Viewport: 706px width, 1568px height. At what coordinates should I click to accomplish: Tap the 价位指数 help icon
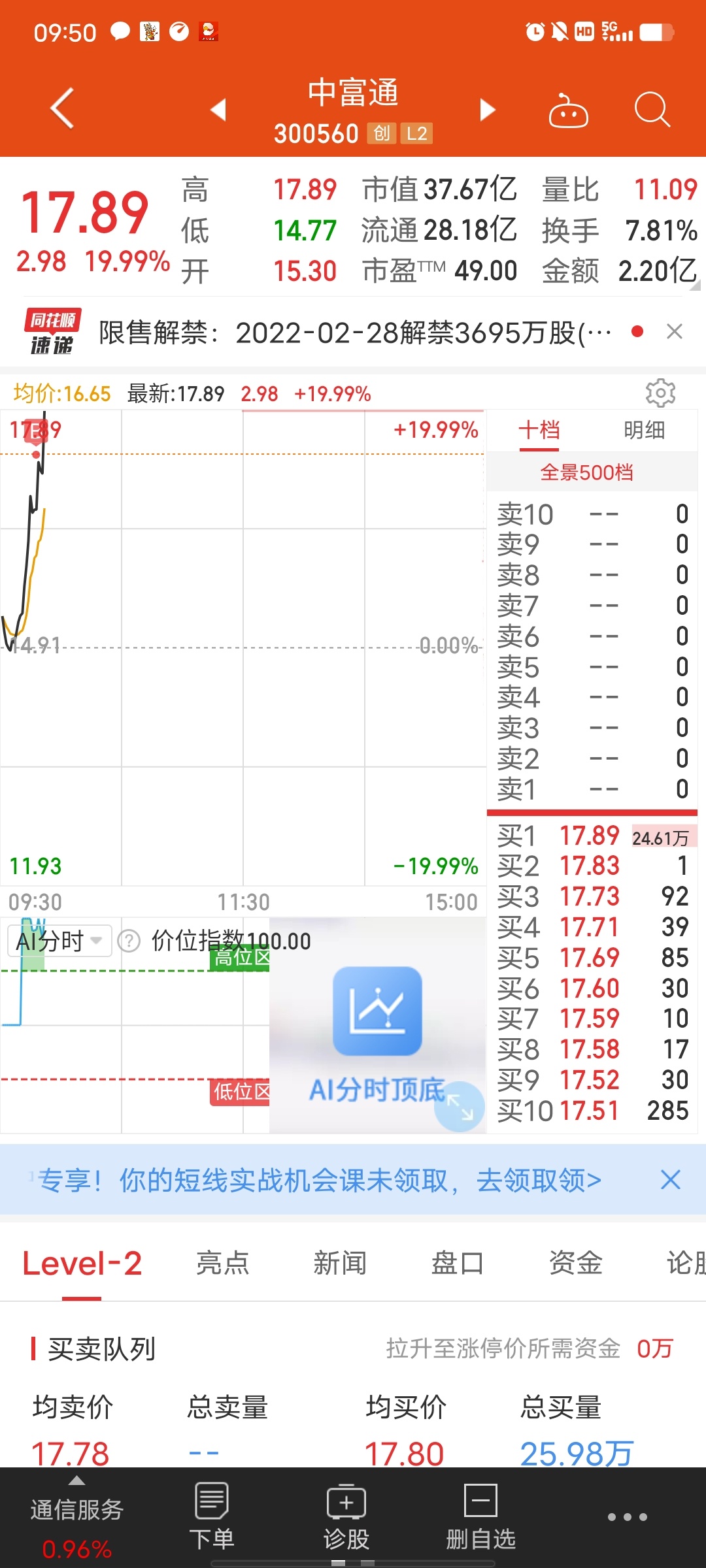pos(129,941)
